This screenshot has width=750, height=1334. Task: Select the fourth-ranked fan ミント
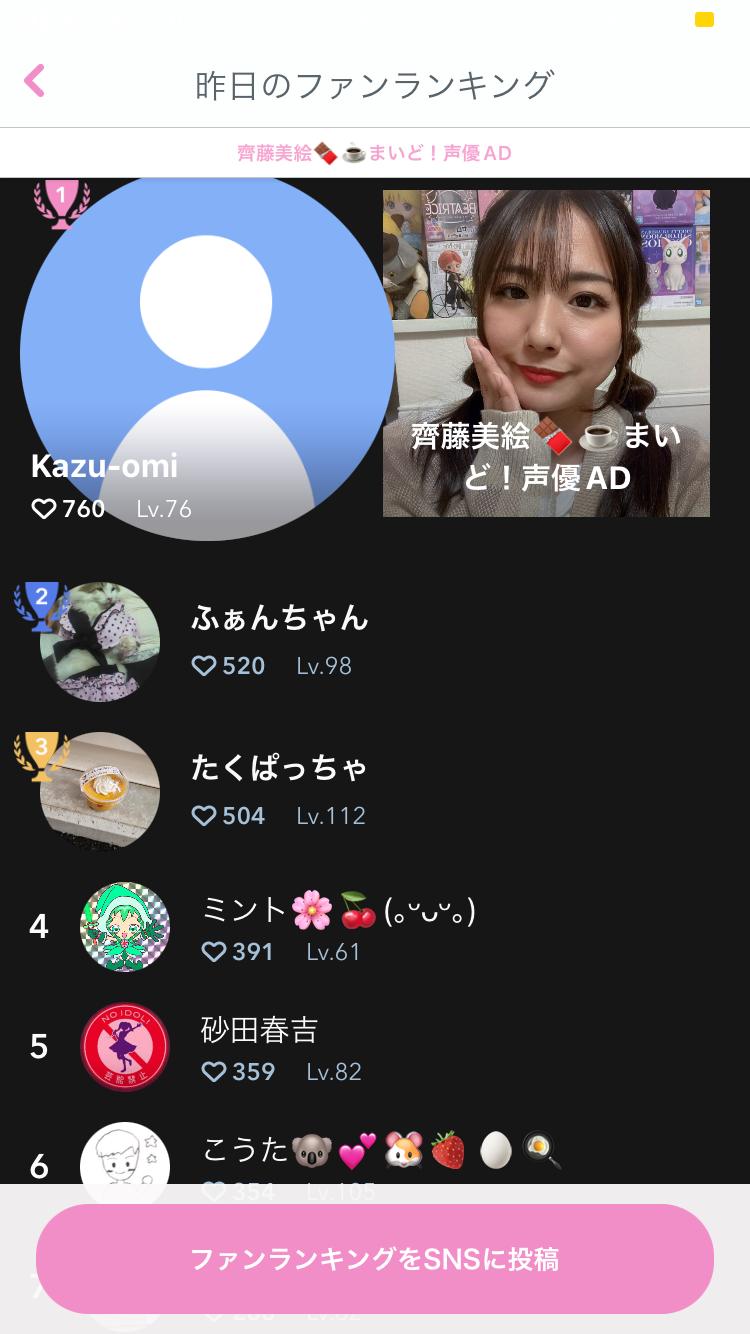[x=338, y=928]
